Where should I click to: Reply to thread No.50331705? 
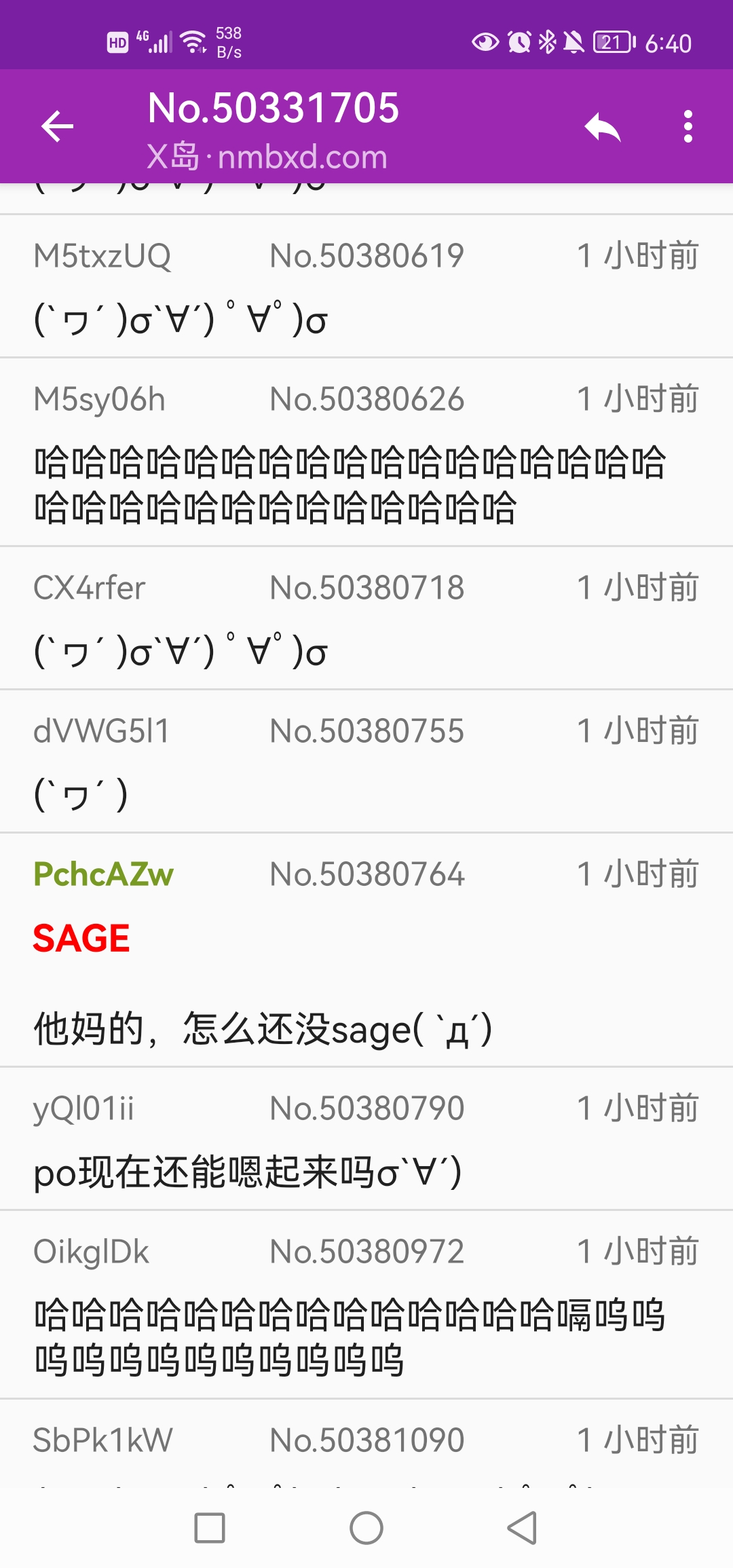602,127
